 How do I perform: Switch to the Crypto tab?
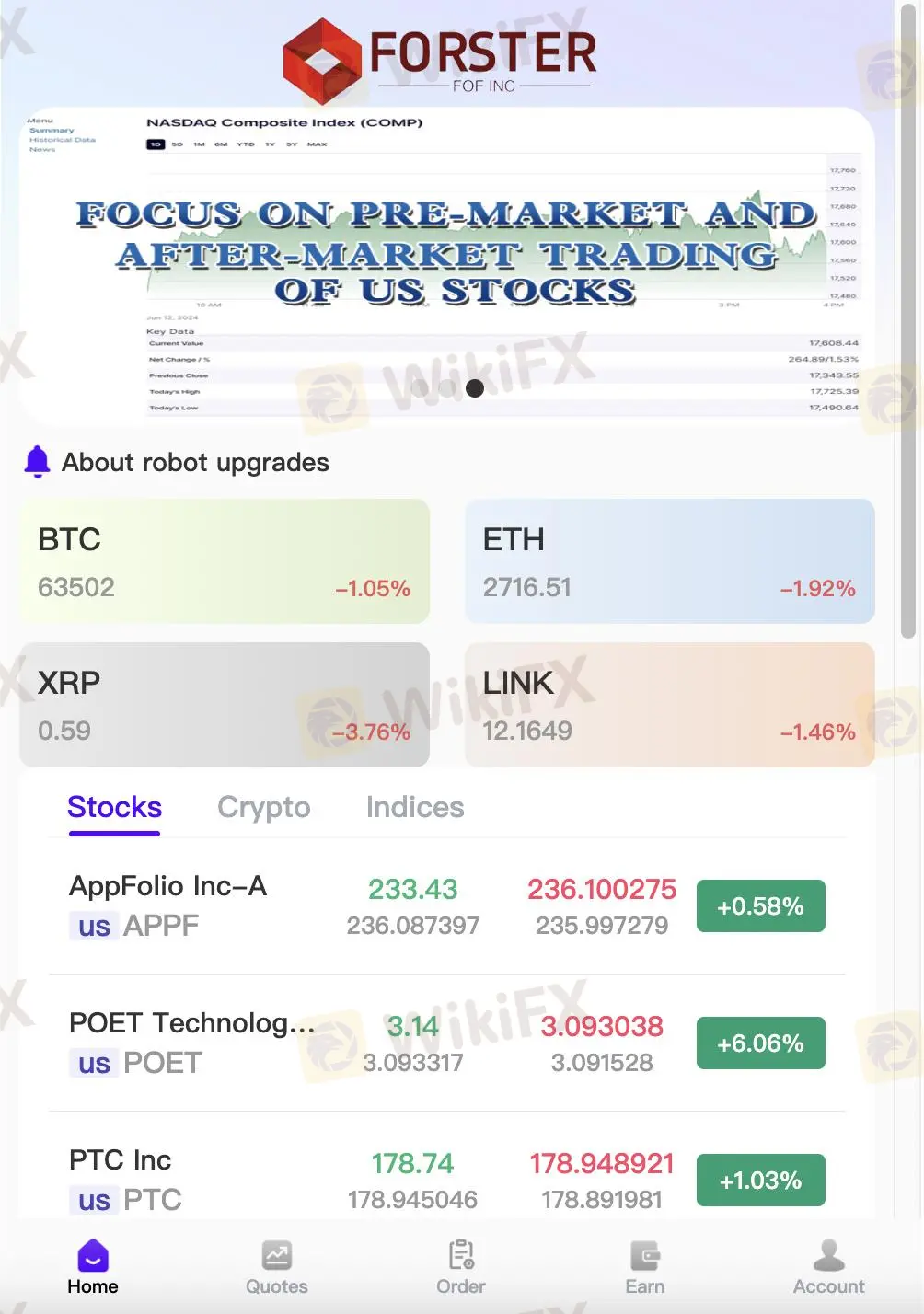pyautogui.click(x=263, y=807)
